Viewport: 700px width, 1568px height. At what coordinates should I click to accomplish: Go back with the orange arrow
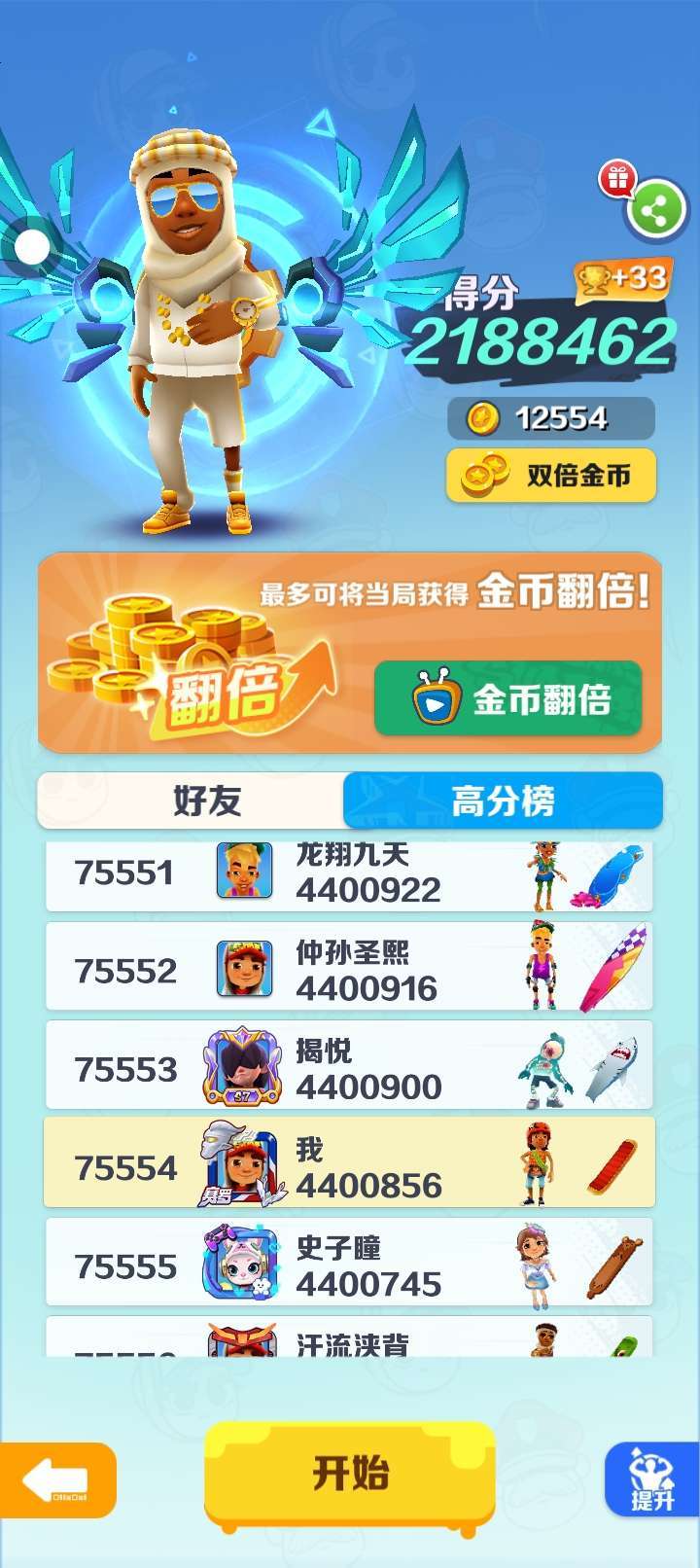click(x=56, y=1479)
